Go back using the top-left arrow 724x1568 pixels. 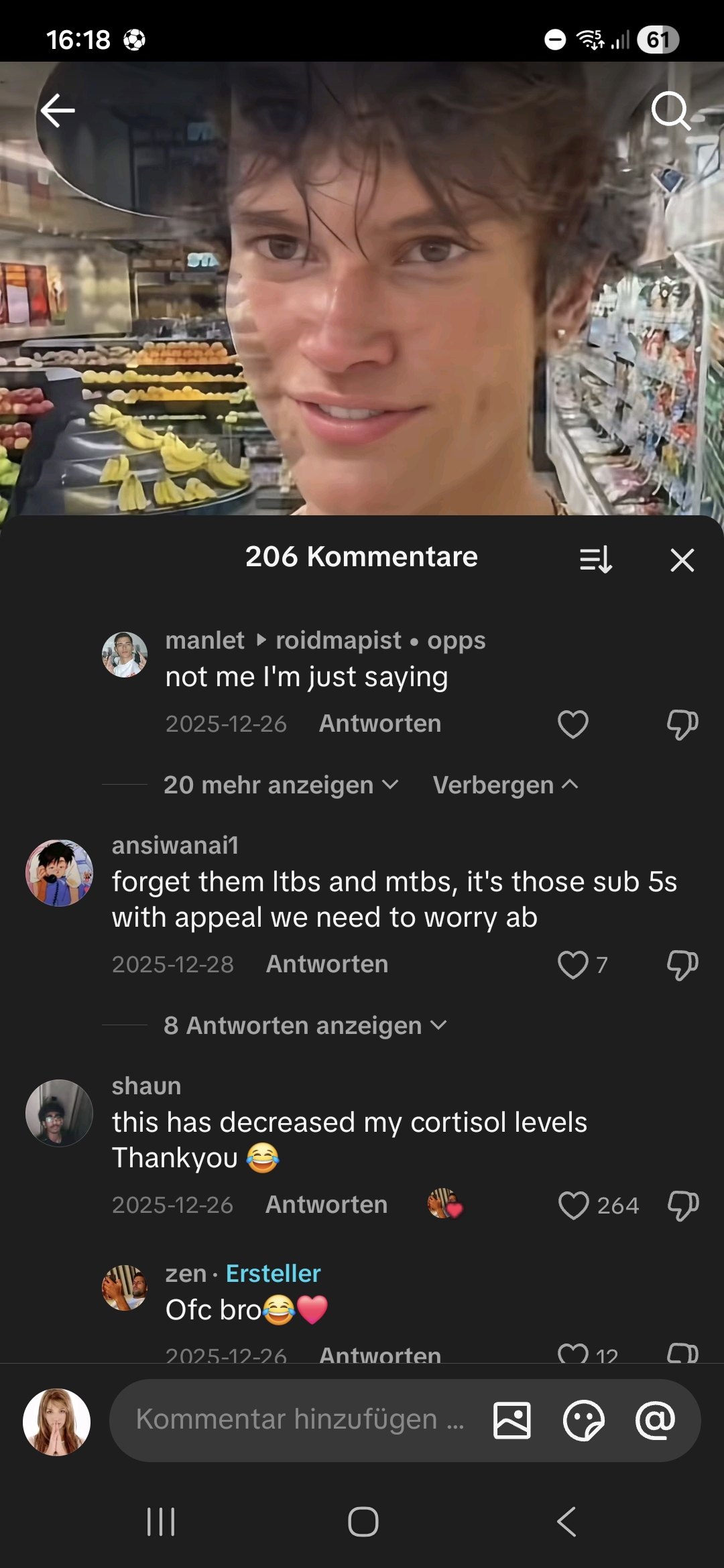(x=58, y=111)
